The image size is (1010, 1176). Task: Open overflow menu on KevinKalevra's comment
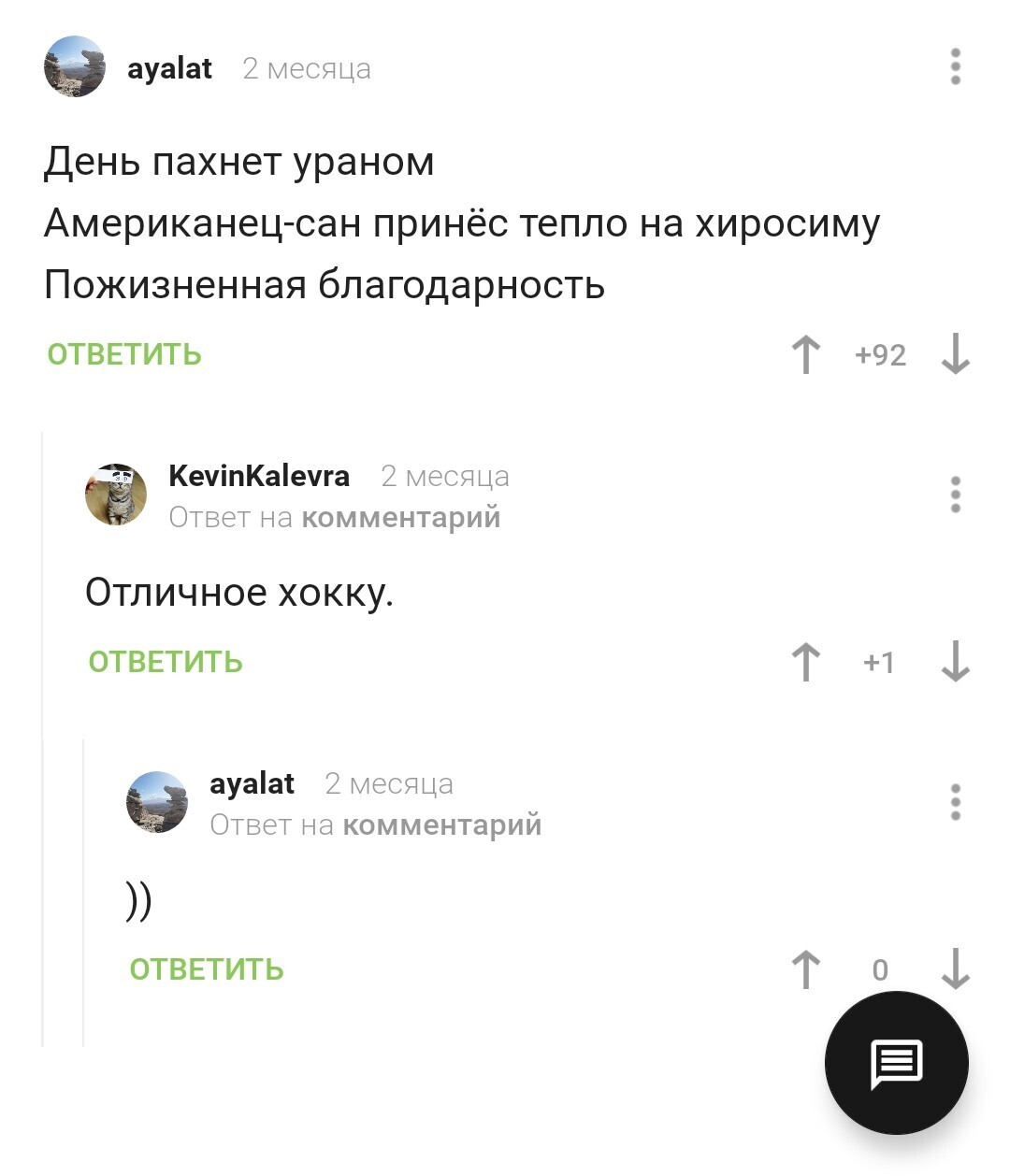click(955, 495)
